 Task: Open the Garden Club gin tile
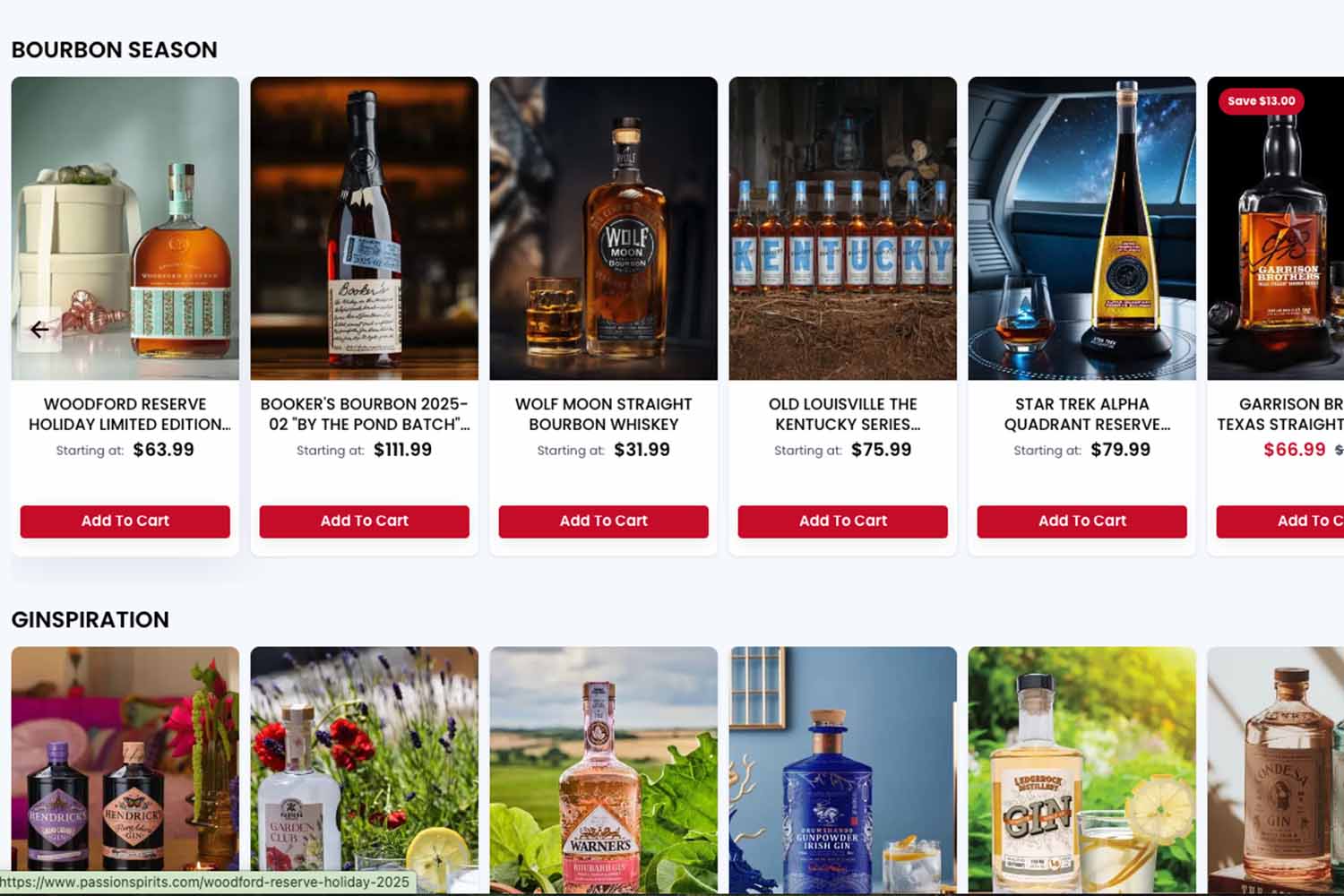coord(364,771)
